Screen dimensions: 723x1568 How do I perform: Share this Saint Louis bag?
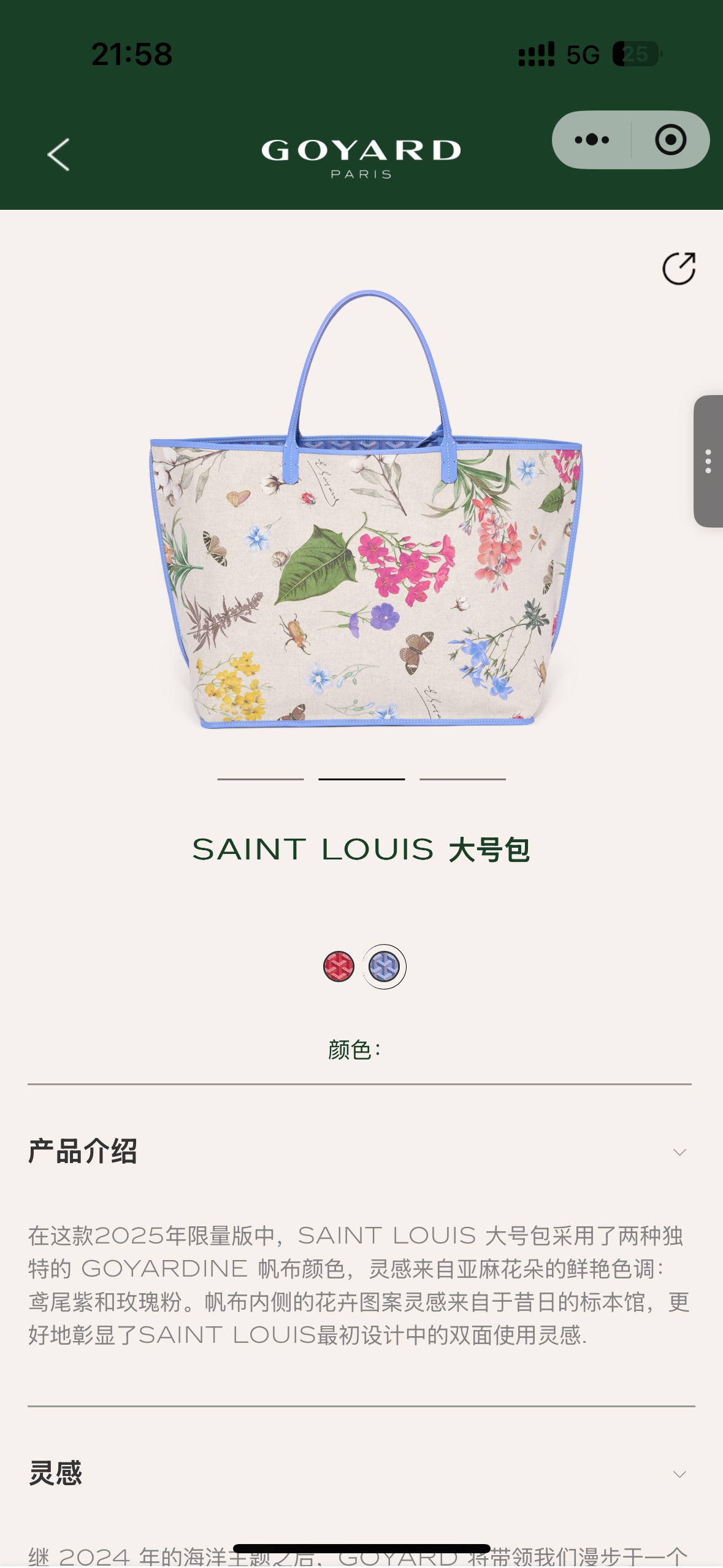pos(679,269)
